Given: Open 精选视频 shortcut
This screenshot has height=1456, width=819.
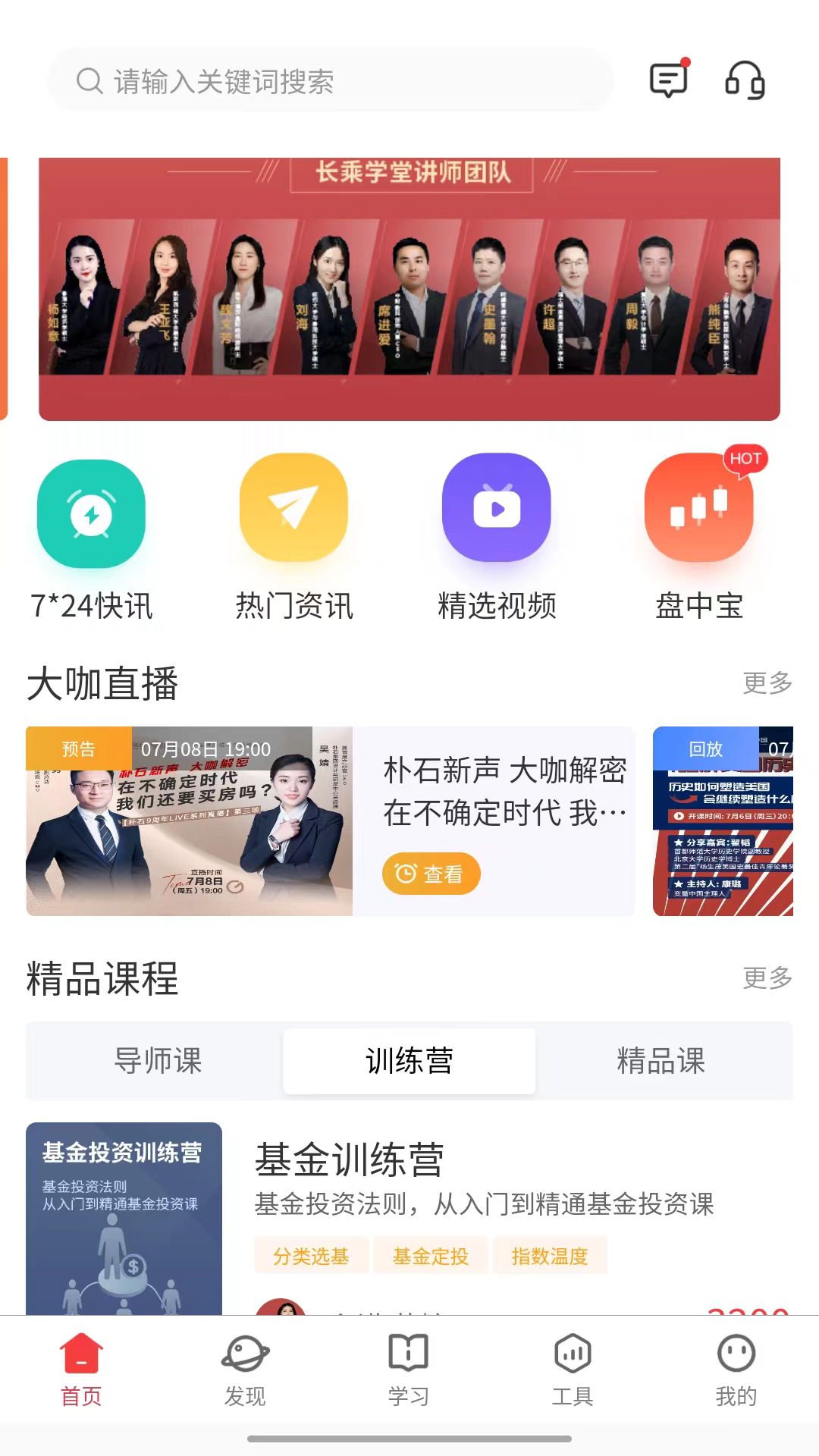Looking at the screenshot, I should tap(497, 537).
